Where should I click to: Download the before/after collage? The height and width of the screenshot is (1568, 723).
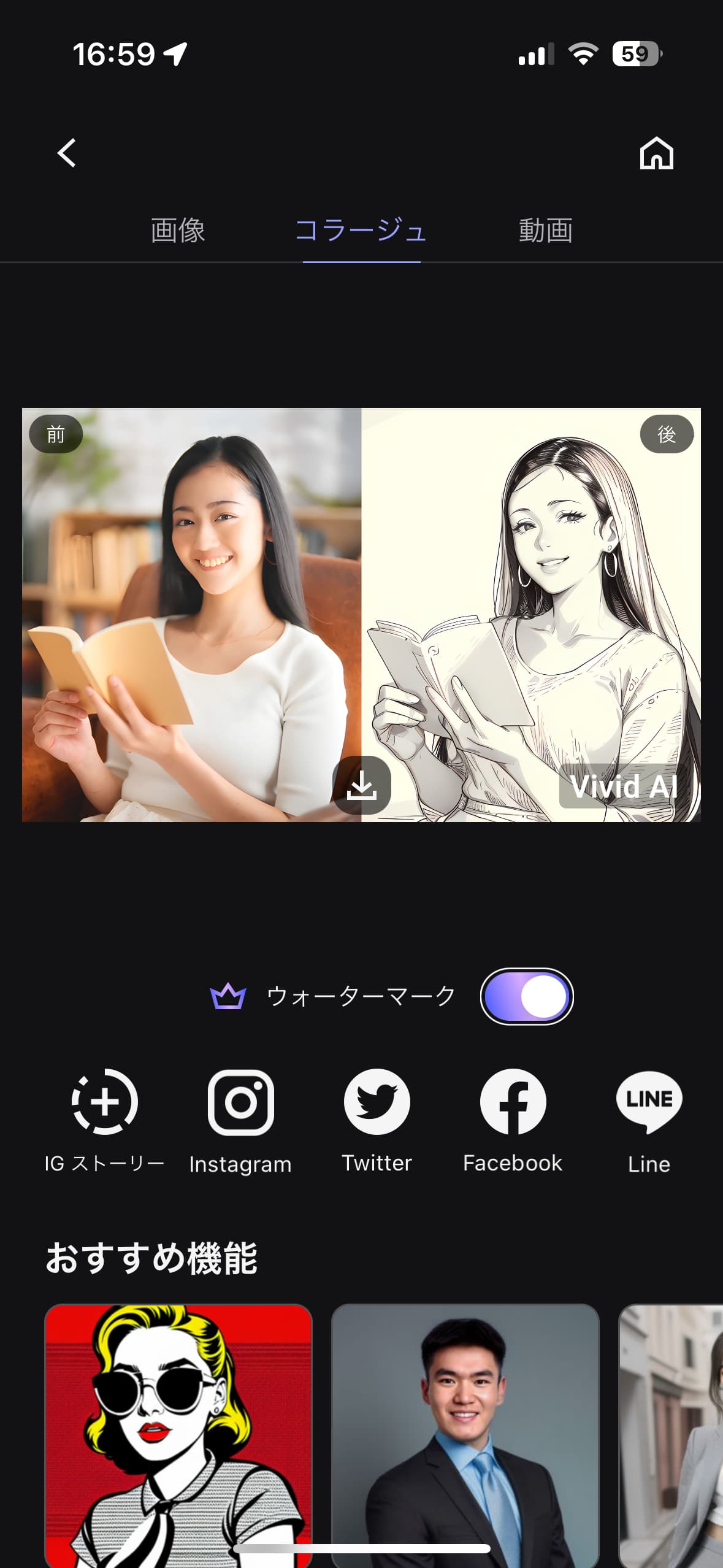(362, 785)
